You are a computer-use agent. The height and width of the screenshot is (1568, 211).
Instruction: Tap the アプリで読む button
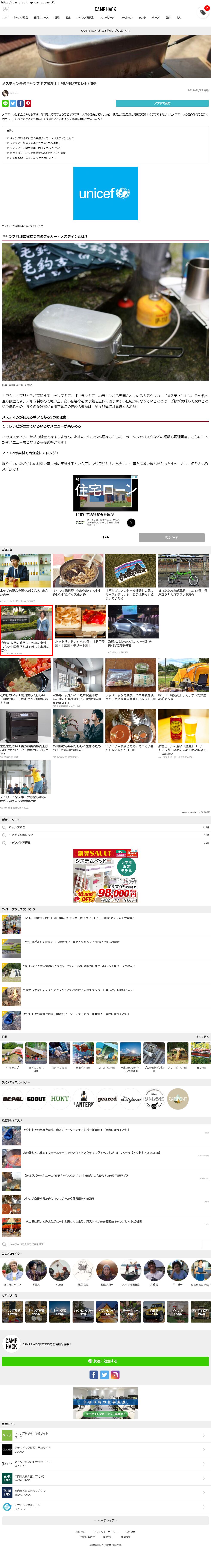(162, 103)
